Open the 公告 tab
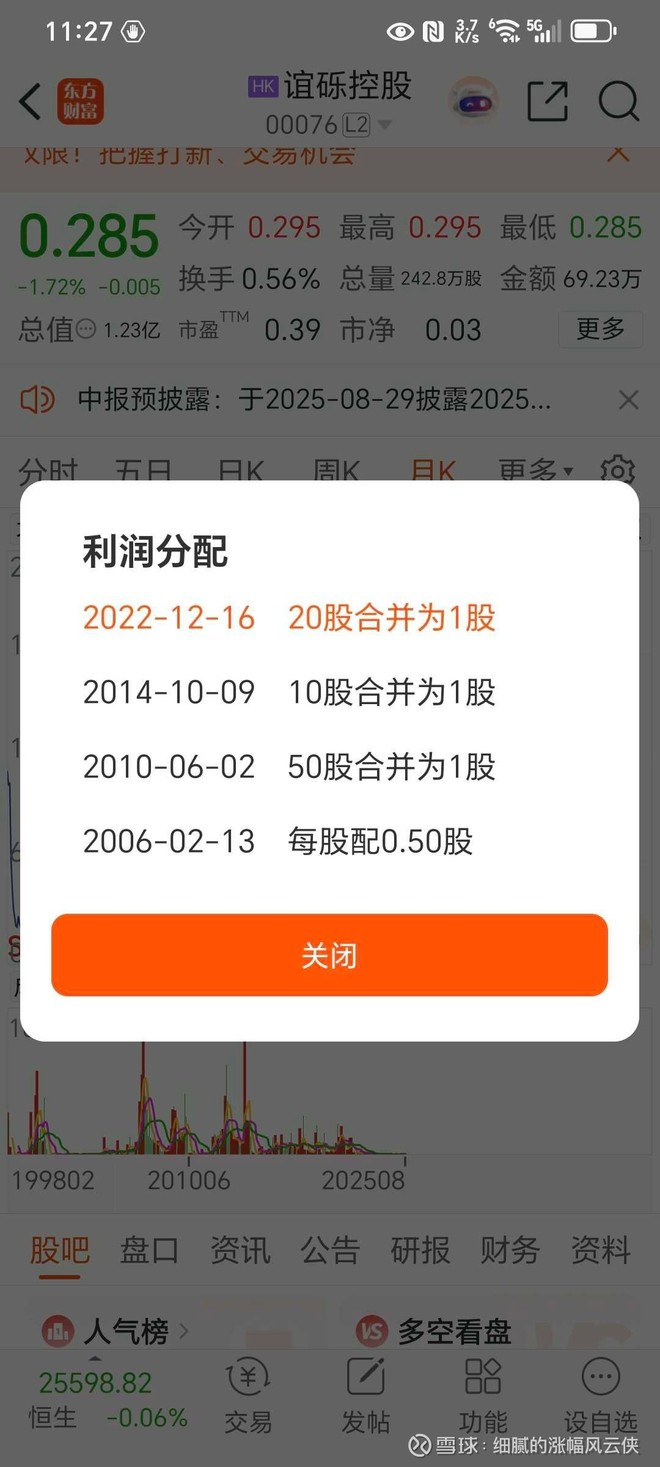 (x=330, y=1250)
